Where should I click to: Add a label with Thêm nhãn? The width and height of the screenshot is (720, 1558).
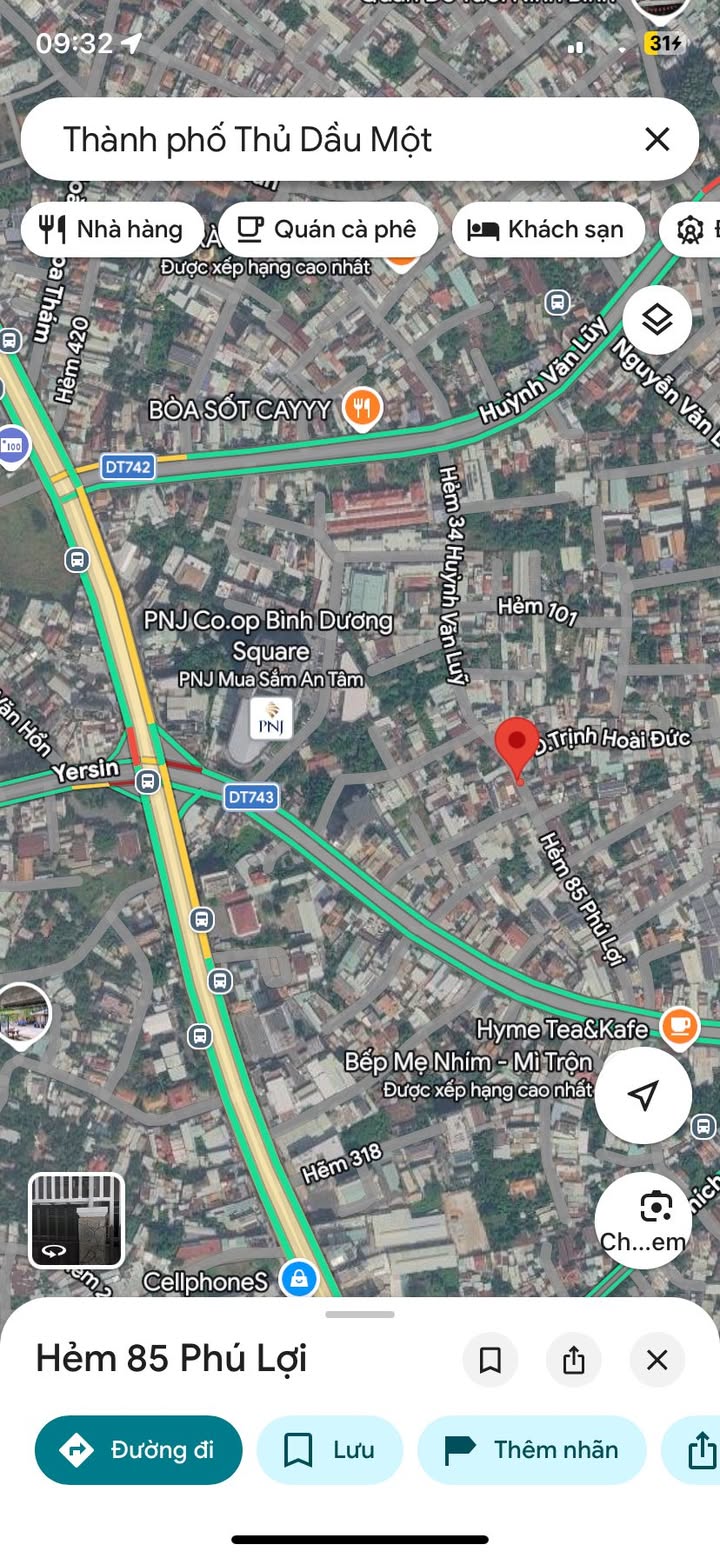[532, 1450]
